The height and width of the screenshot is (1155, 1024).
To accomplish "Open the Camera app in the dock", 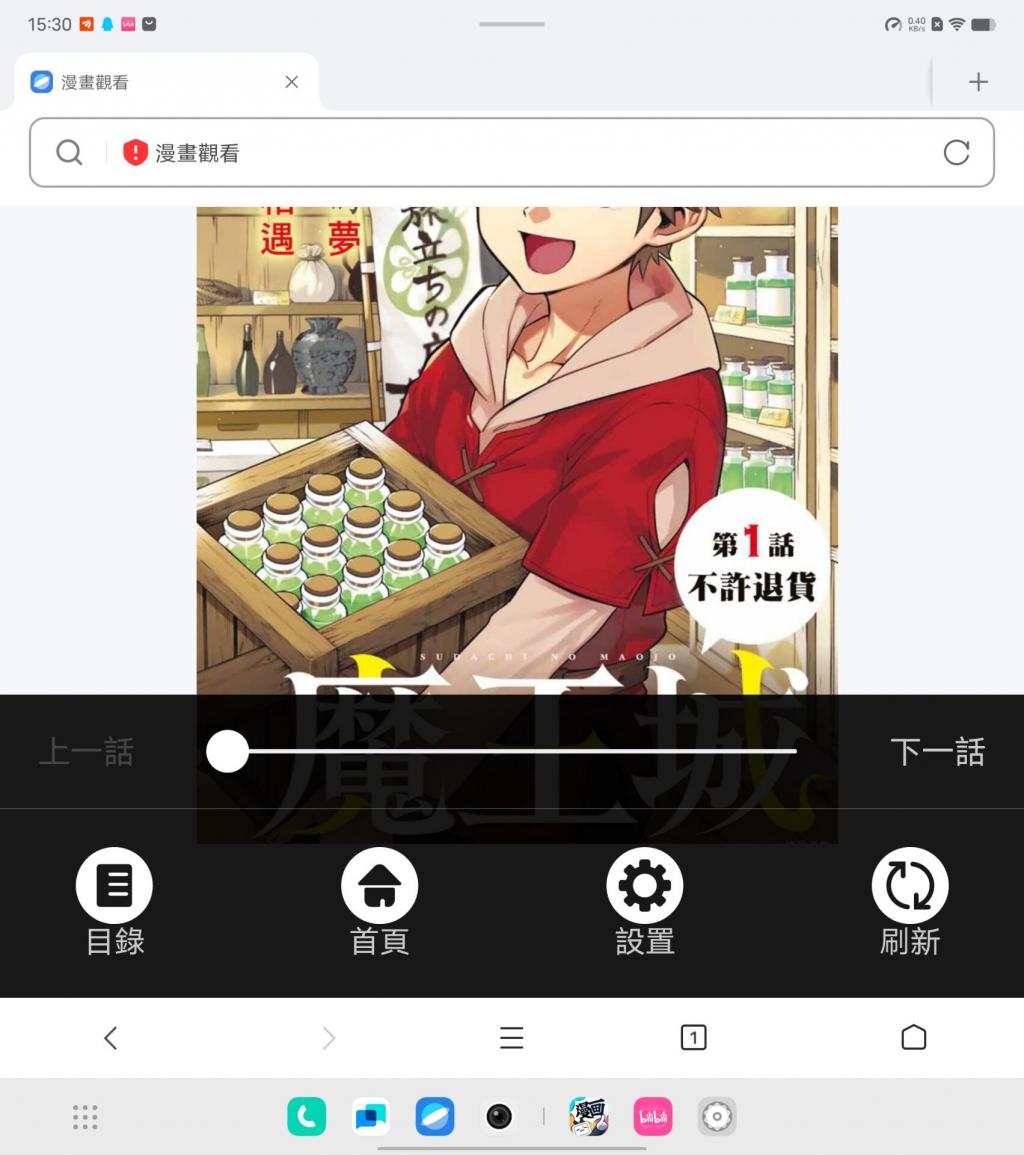I will 499,1117.
